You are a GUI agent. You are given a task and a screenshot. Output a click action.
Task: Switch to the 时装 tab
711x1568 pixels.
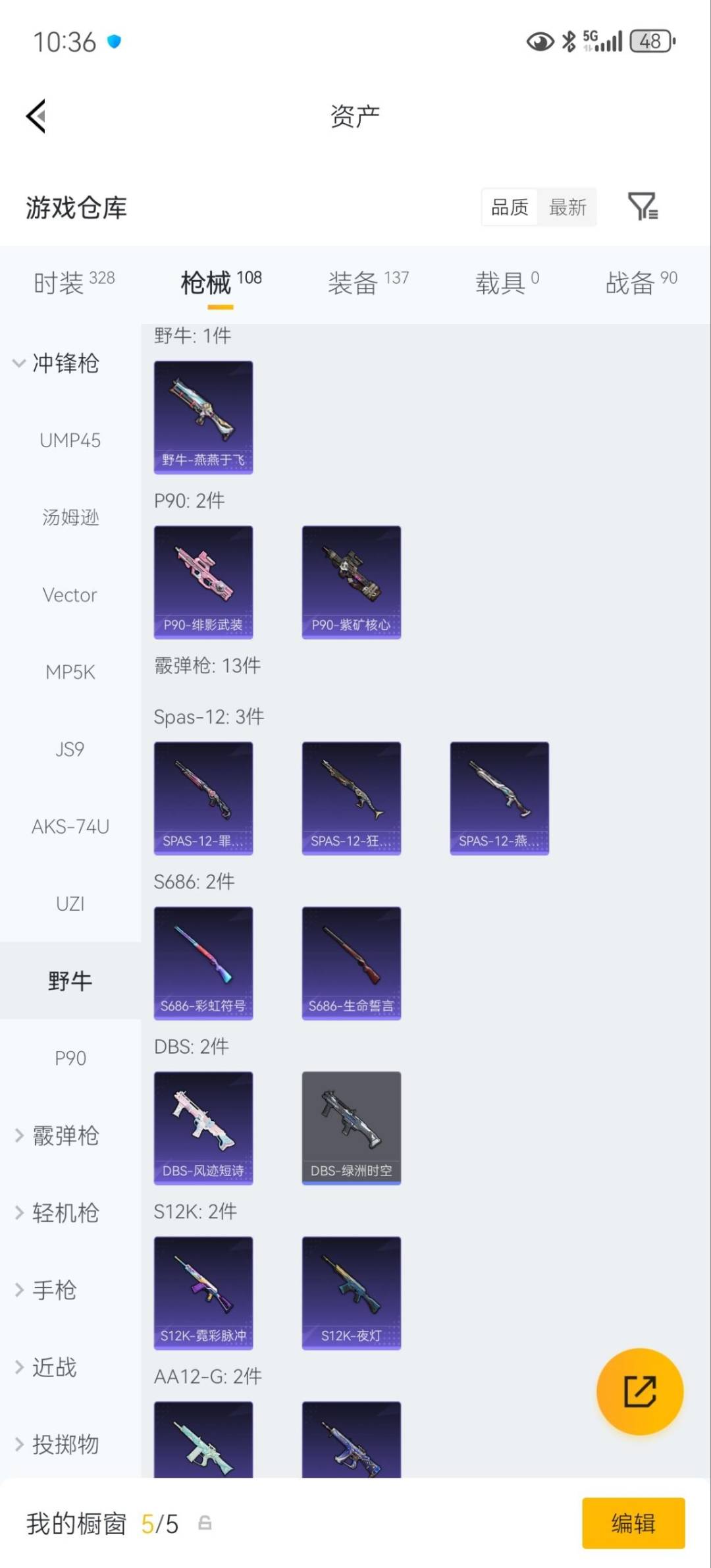click(58, 280)
